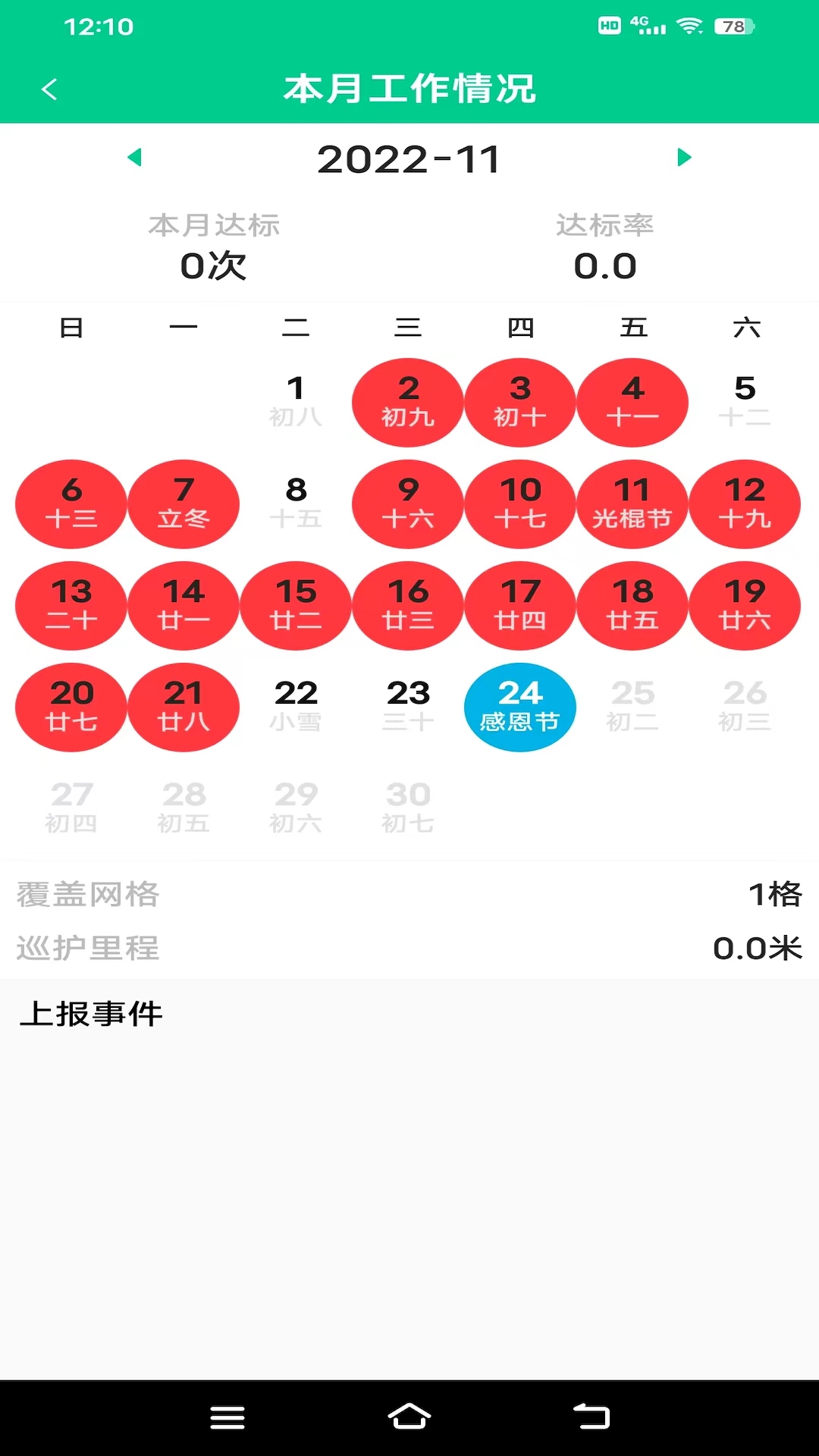
Task: Advance to next month with right arrow
Action: click(x=683, y=158)
